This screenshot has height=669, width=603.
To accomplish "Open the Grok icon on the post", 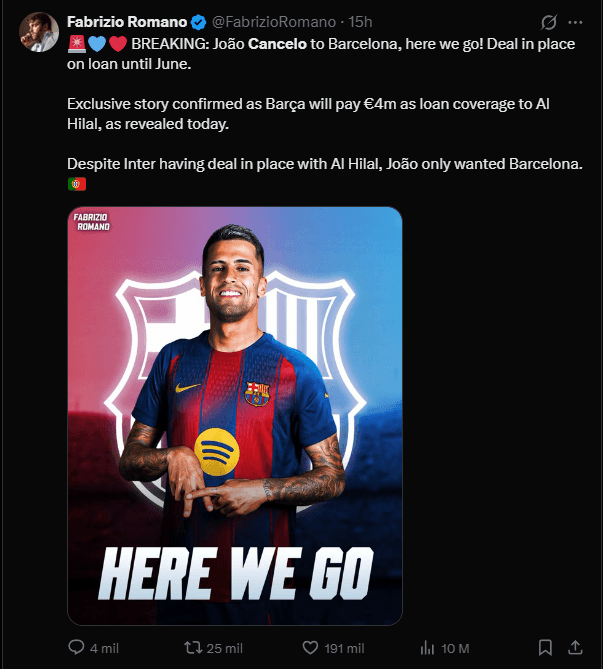I will (x=548, y=22).
